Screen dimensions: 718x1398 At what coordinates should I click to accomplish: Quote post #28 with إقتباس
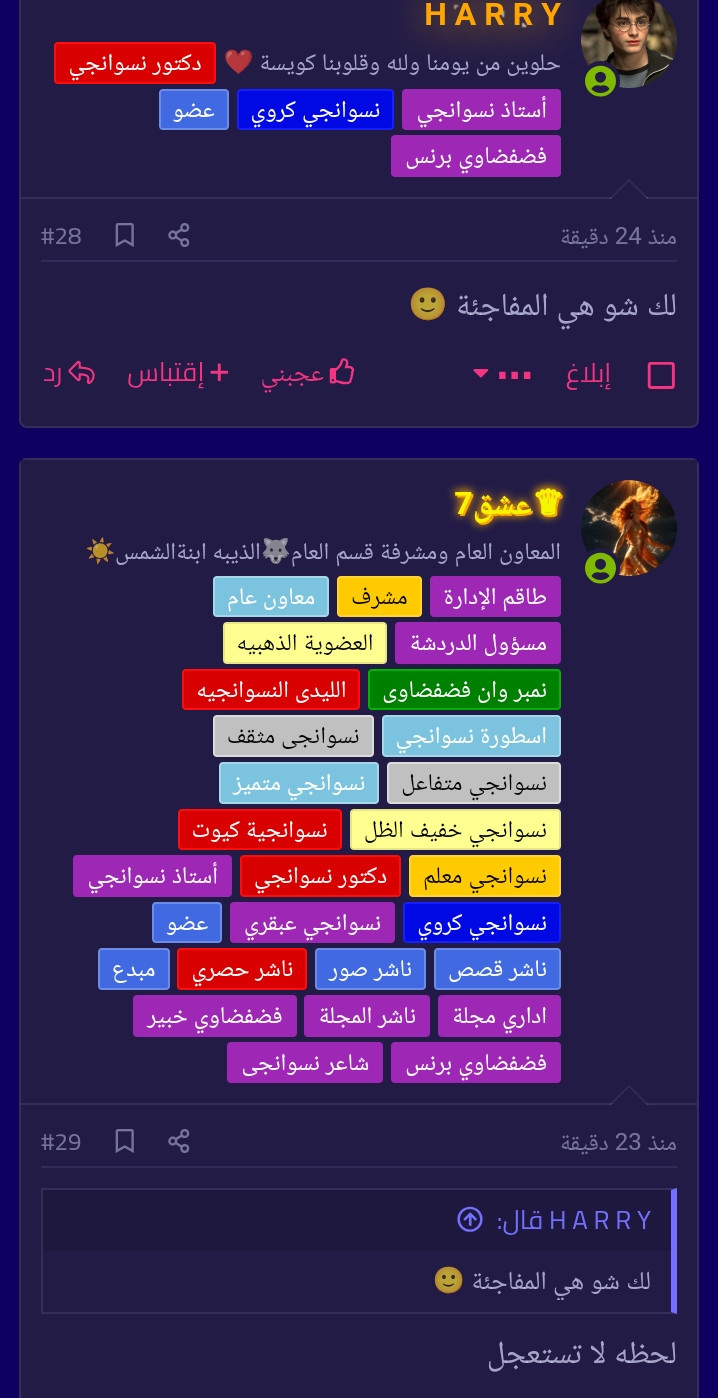click(179, 375)
